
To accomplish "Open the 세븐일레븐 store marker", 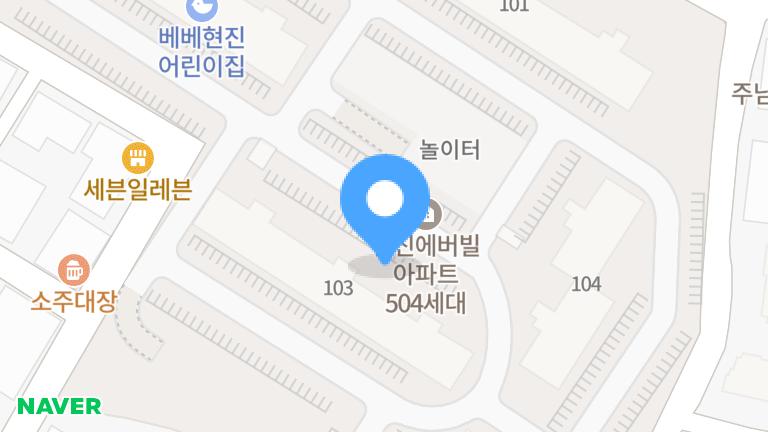I will click(137, 157).
